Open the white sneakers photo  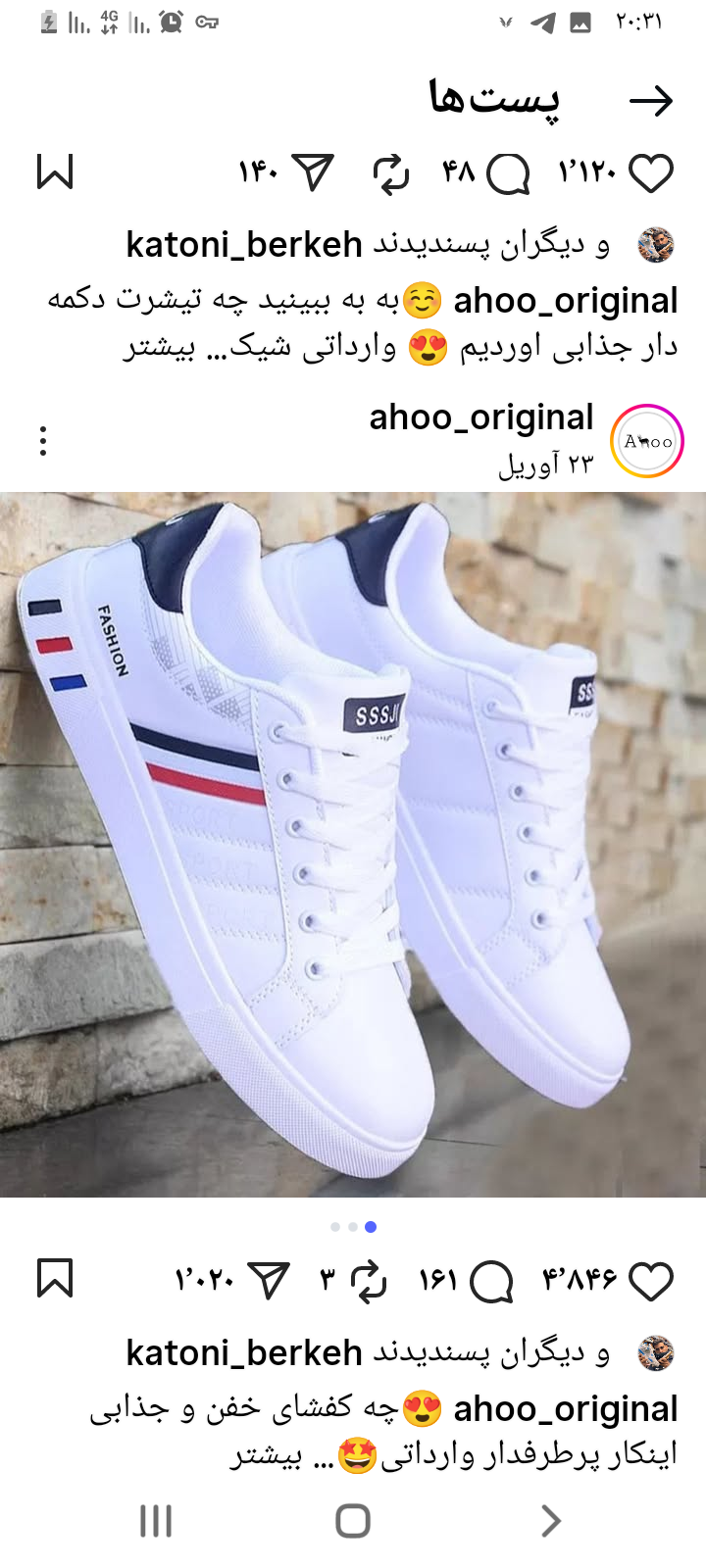(x=353, y=843)
